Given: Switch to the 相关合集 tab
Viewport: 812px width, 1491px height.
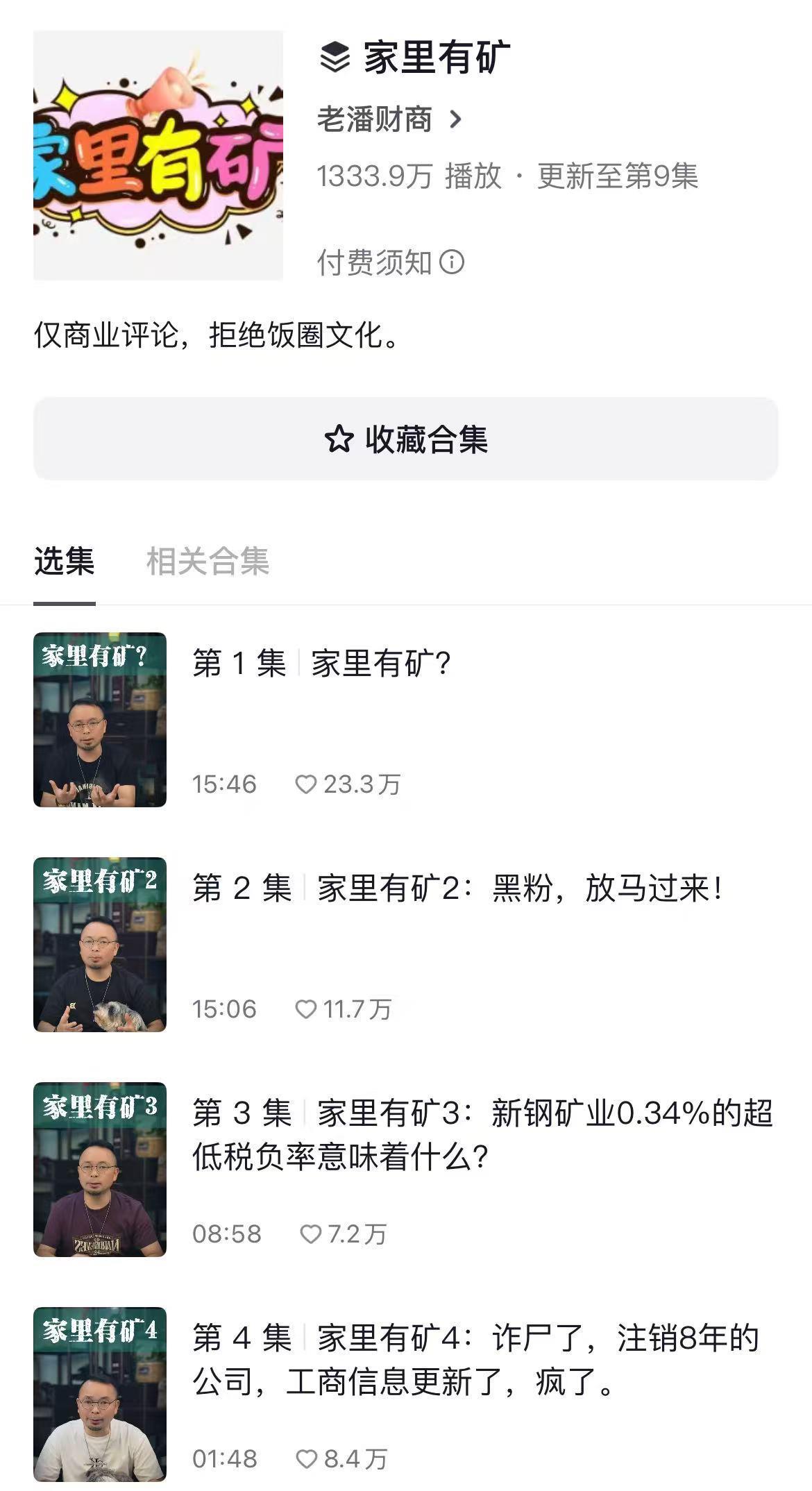Looking at the screenshot, I should pos(208,561).
